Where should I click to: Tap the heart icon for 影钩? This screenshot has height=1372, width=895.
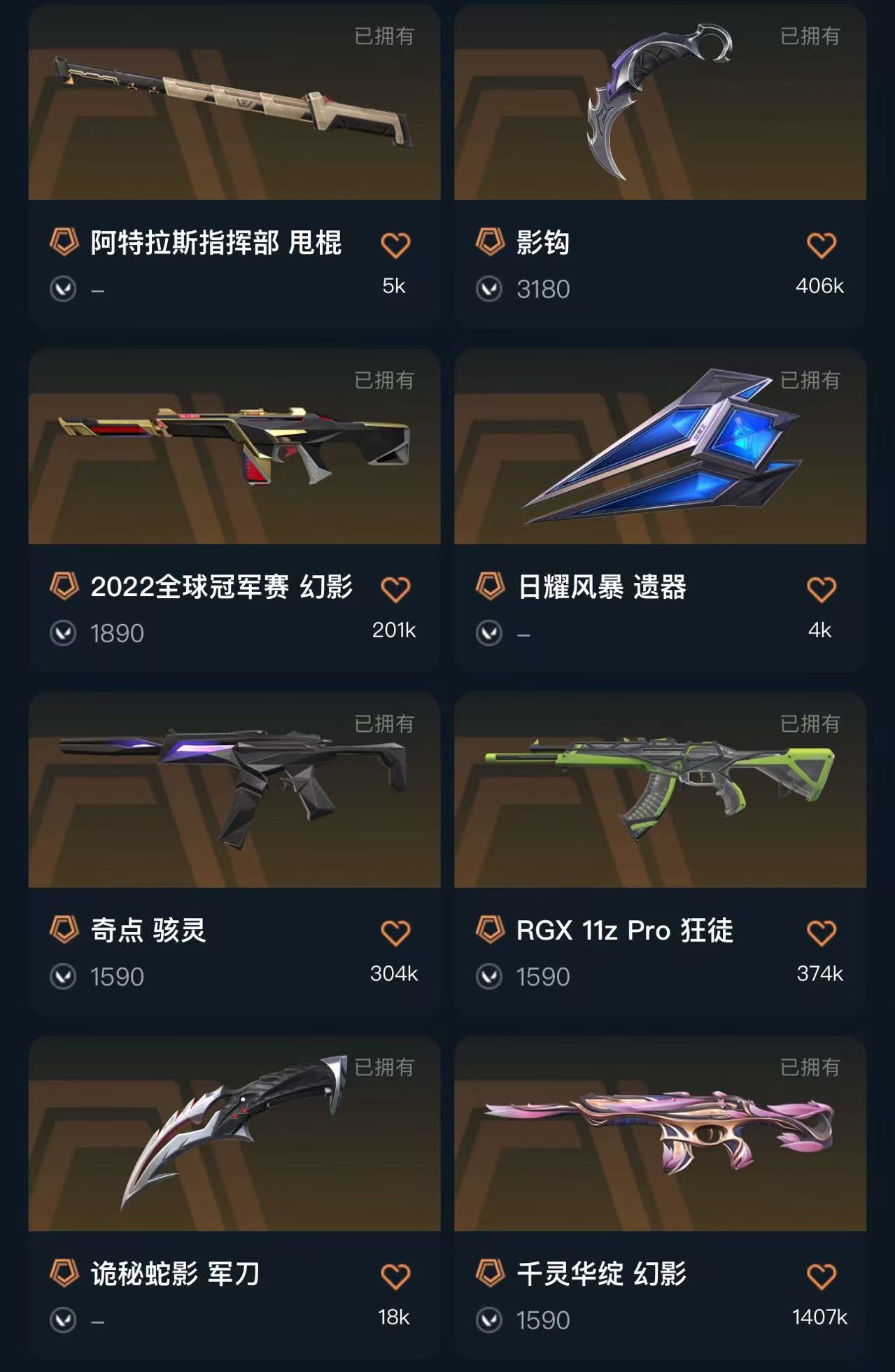click(821, 246)
